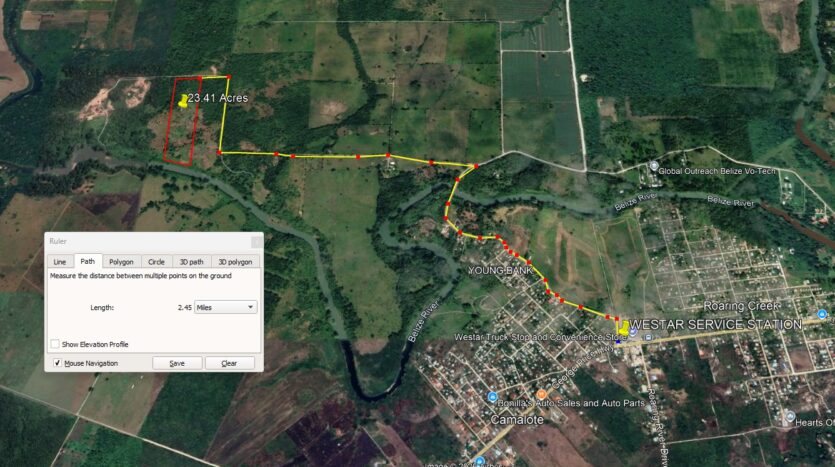Select the Polygon tab
This screenshot has width=835, height=467.
pos(121,261)
